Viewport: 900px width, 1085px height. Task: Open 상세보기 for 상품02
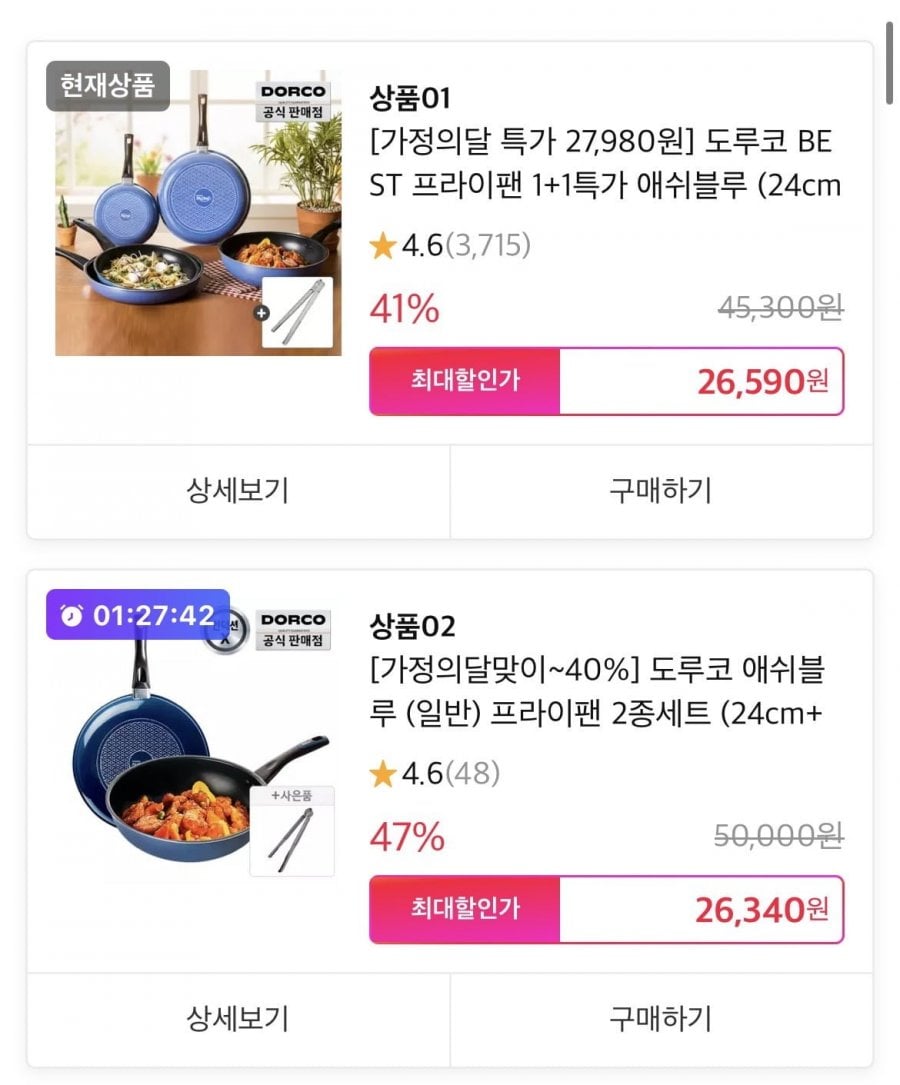[238, 1019]
